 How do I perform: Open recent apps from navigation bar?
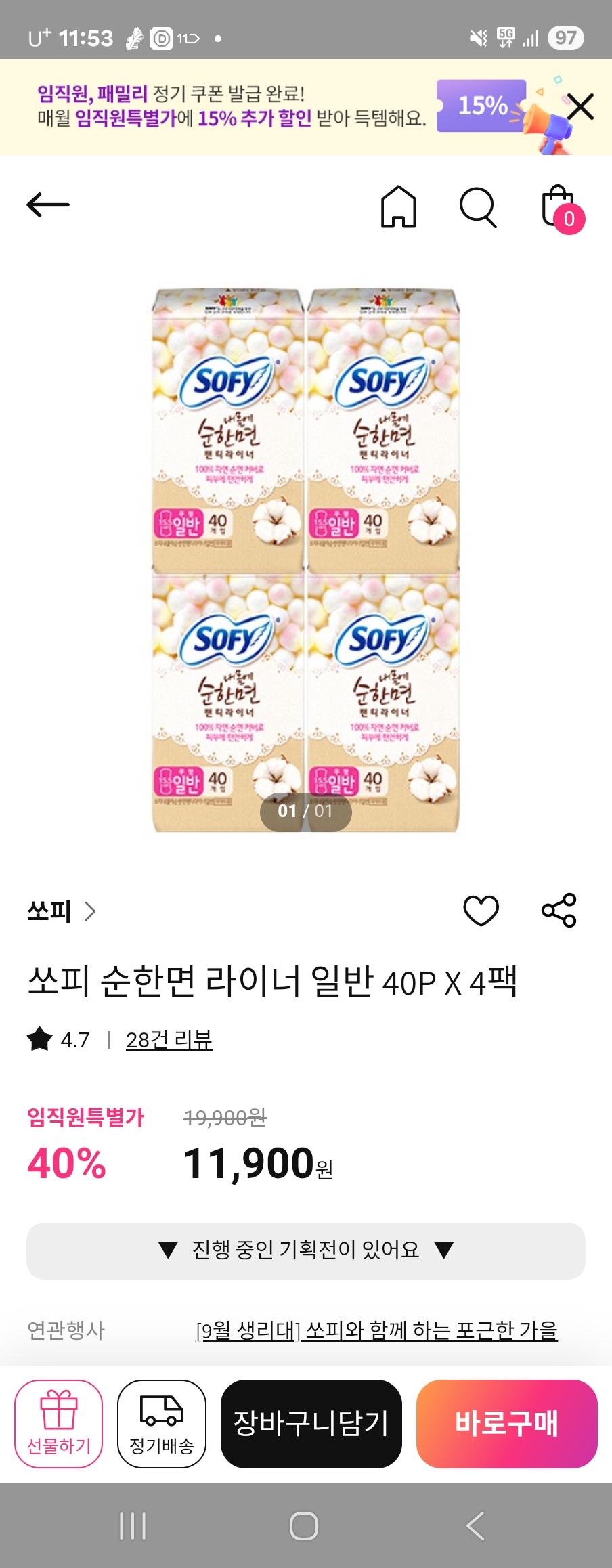(133, 1526)
